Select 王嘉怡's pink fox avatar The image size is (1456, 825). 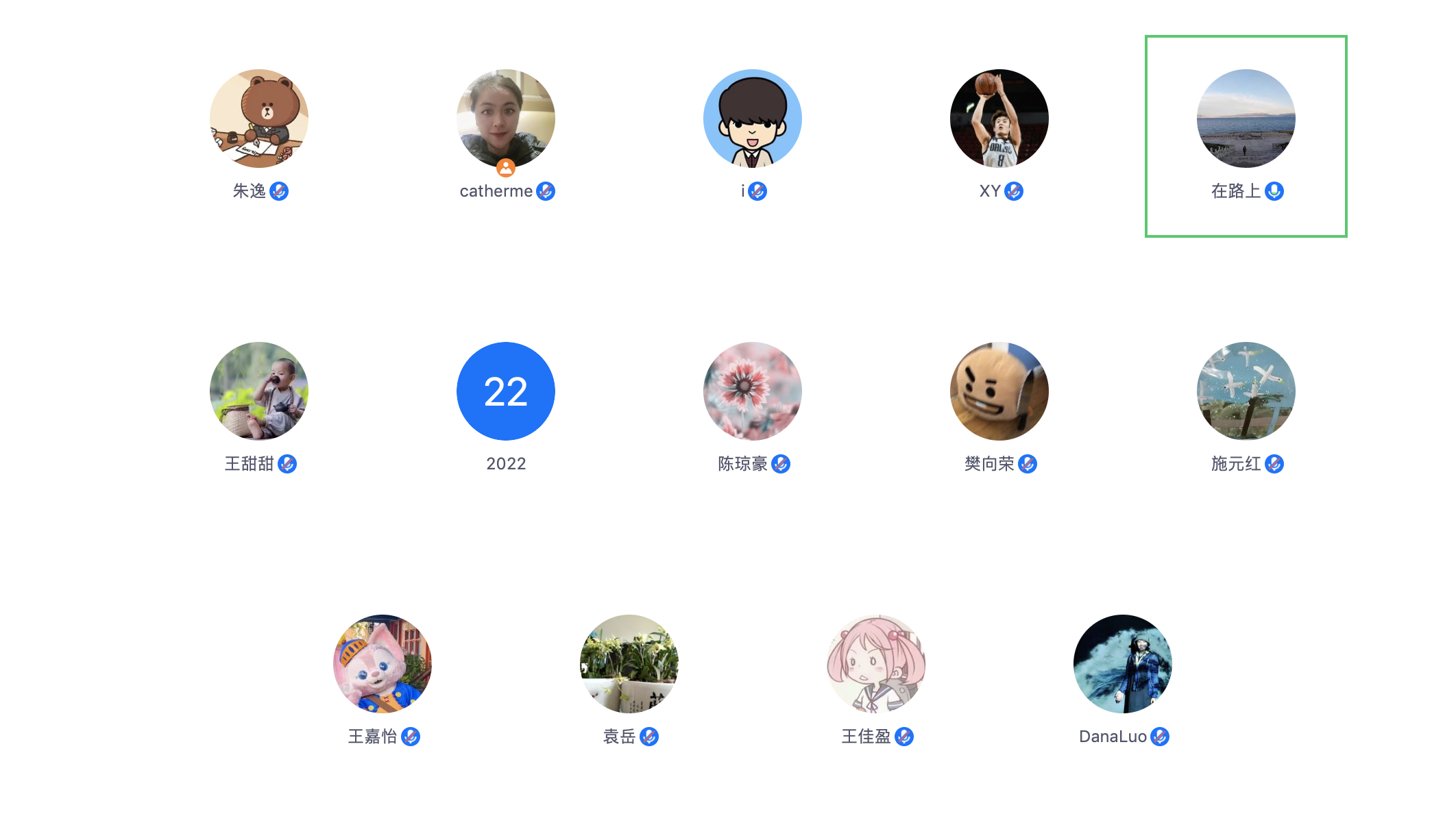pos(383,664)
